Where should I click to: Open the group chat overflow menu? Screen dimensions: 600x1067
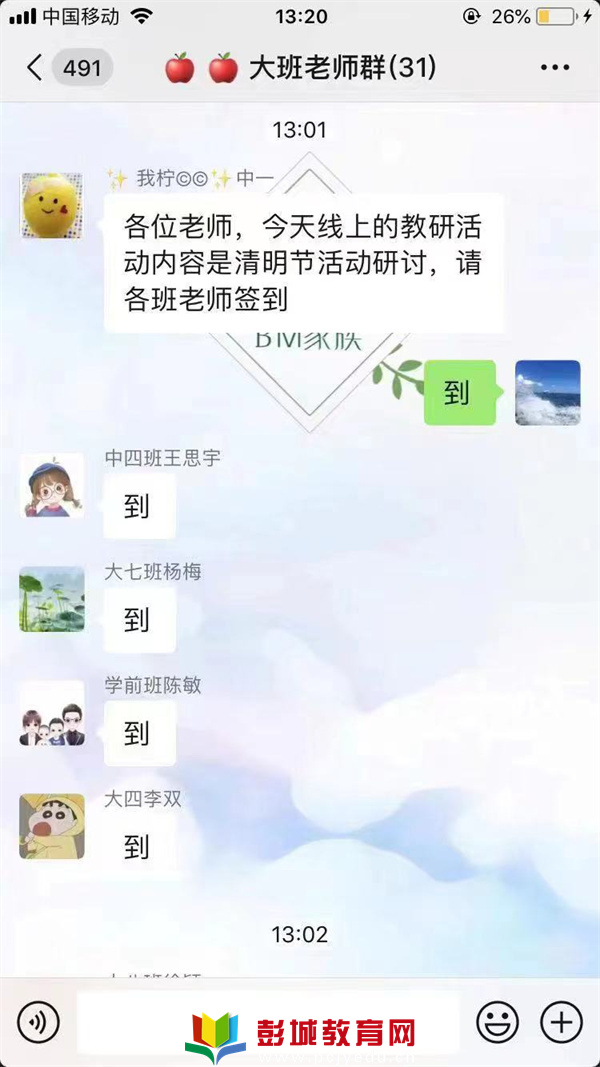pyautogui.click(x=554, y=68)
